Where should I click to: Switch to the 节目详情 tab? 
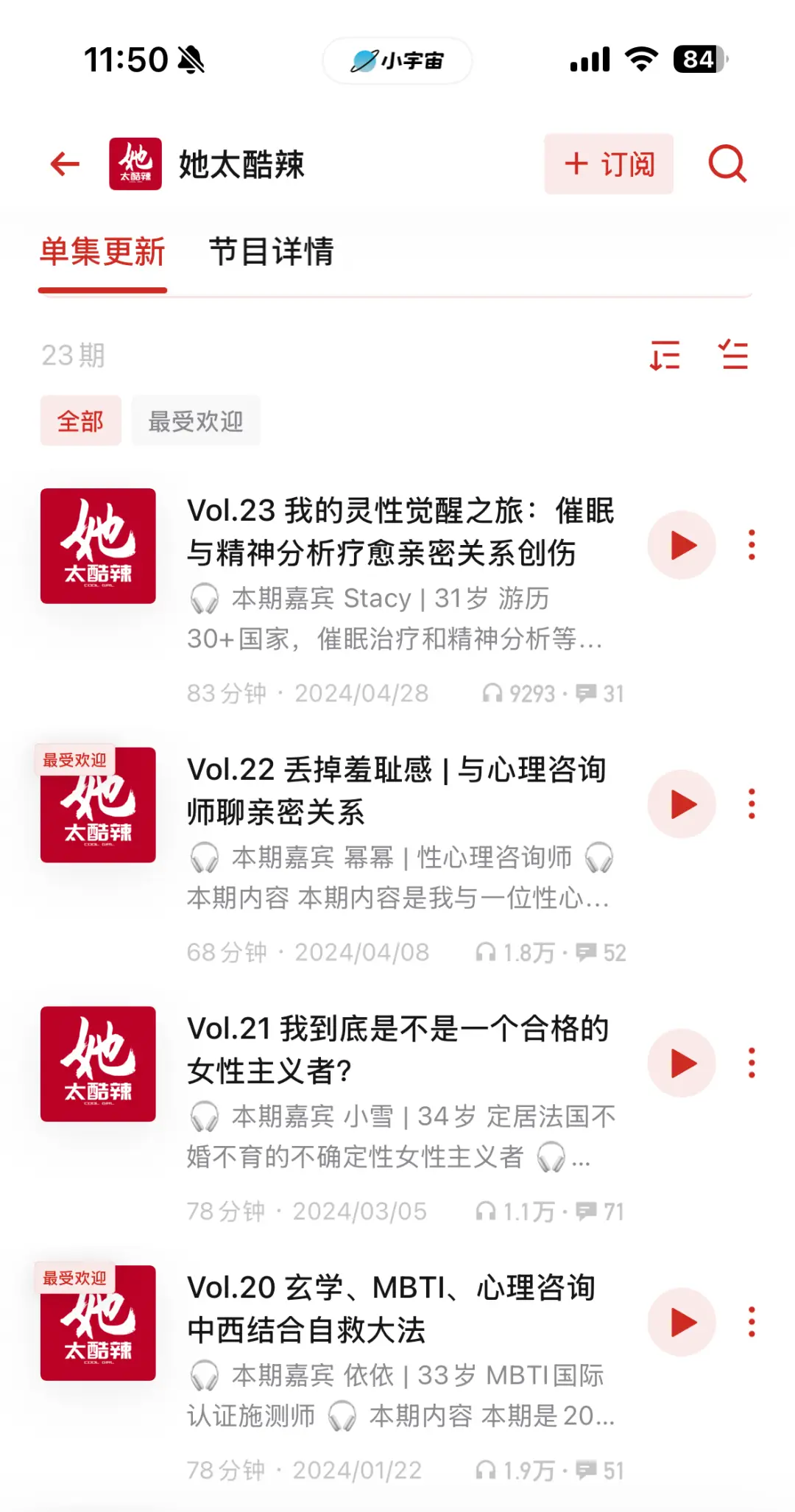coord(272,251)
